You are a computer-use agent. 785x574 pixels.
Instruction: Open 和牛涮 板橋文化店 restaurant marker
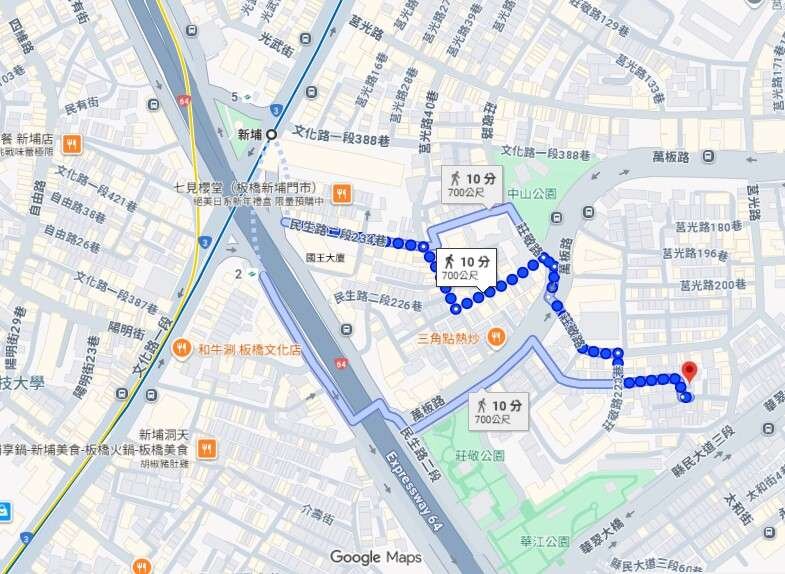(181, 348)
